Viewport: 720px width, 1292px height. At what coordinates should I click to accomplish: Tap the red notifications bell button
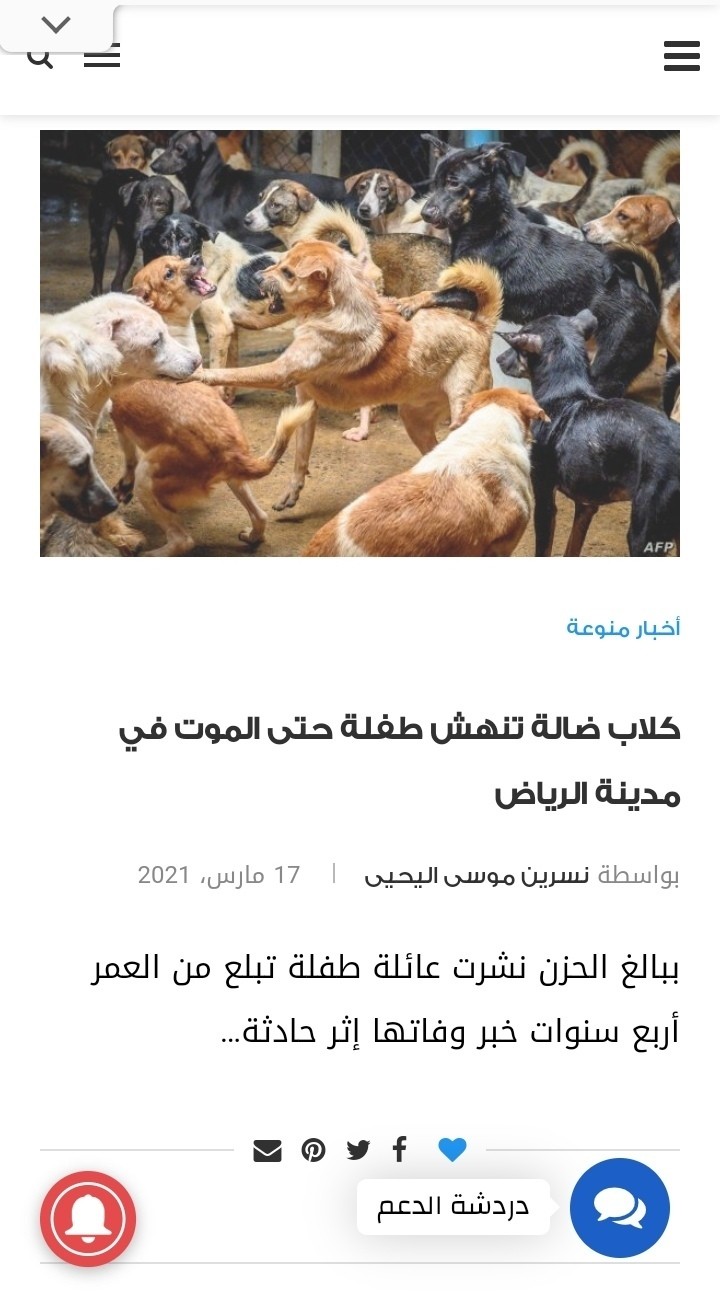click(x=88, y=1219)
